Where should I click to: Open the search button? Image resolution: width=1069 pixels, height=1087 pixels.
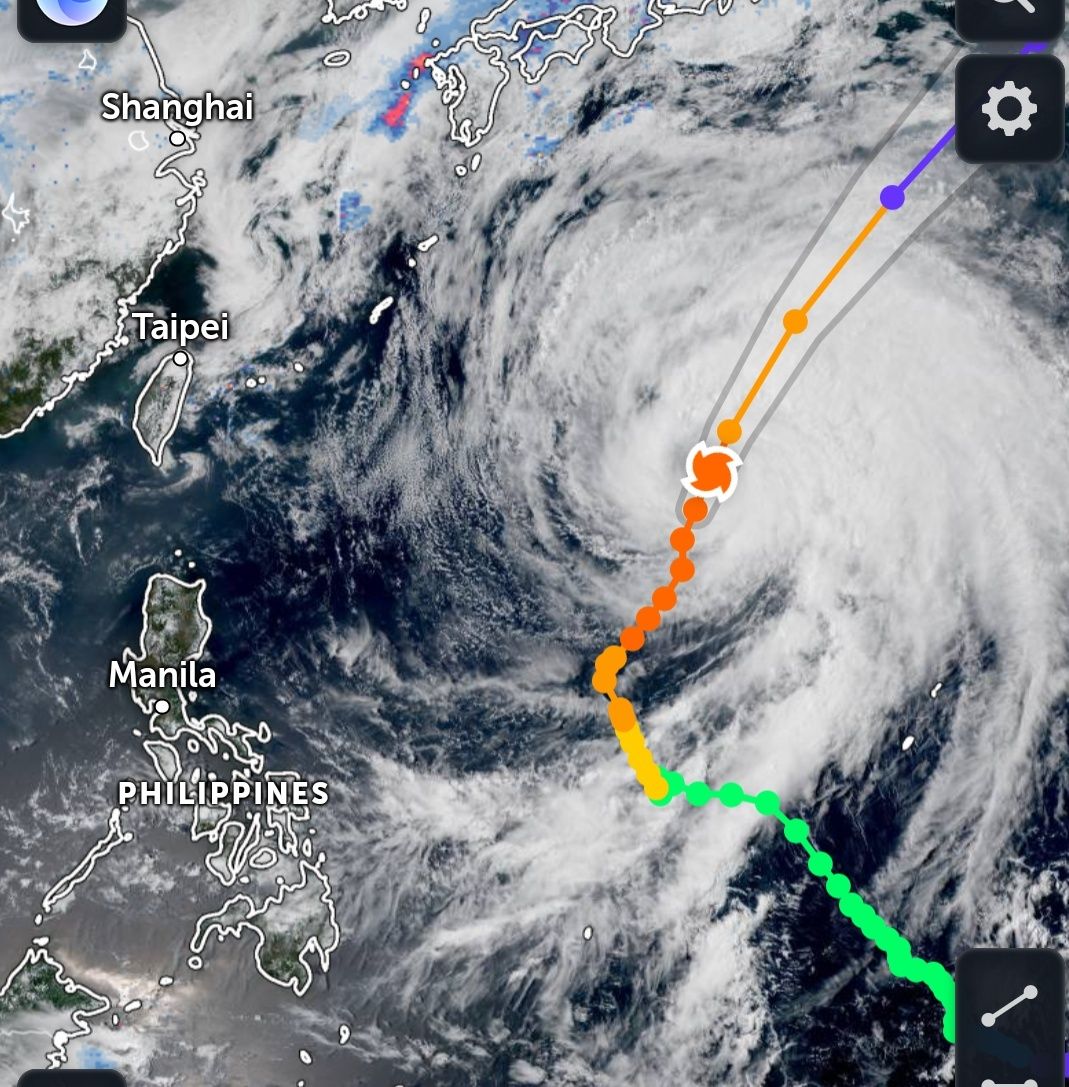tap(1009, 14)
